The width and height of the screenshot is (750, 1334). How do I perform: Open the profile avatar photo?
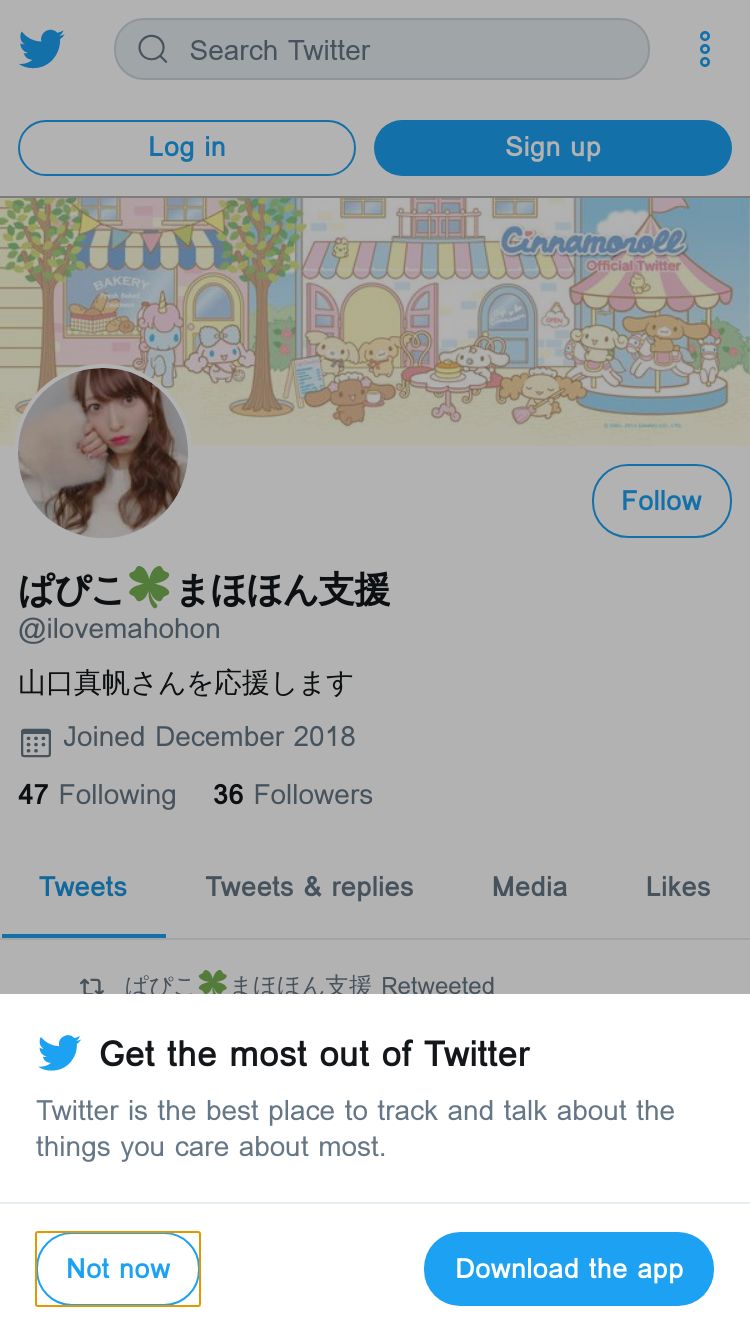click(103, 453)
